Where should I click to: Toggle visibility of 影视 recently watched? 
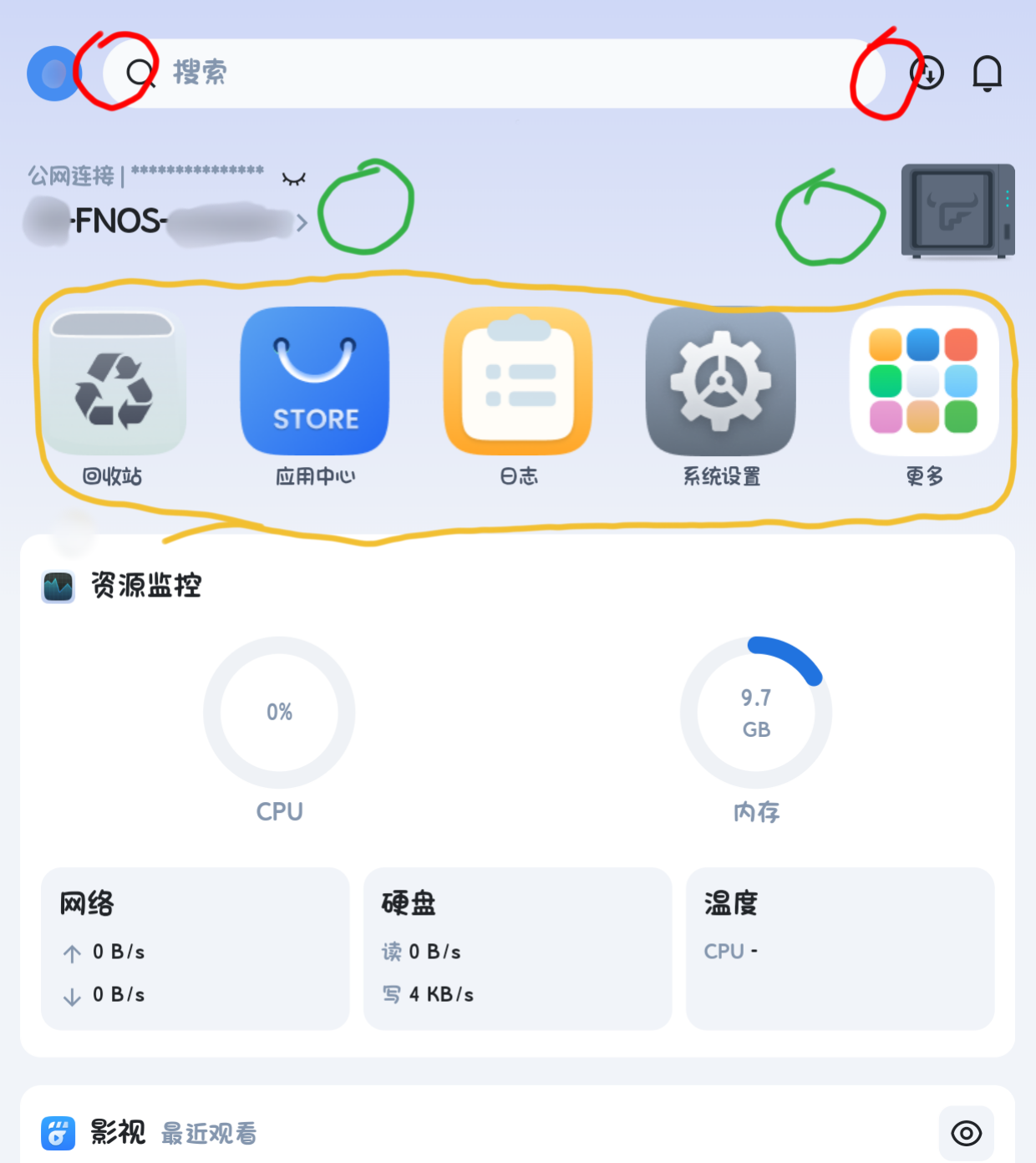tap(966, 1133)
